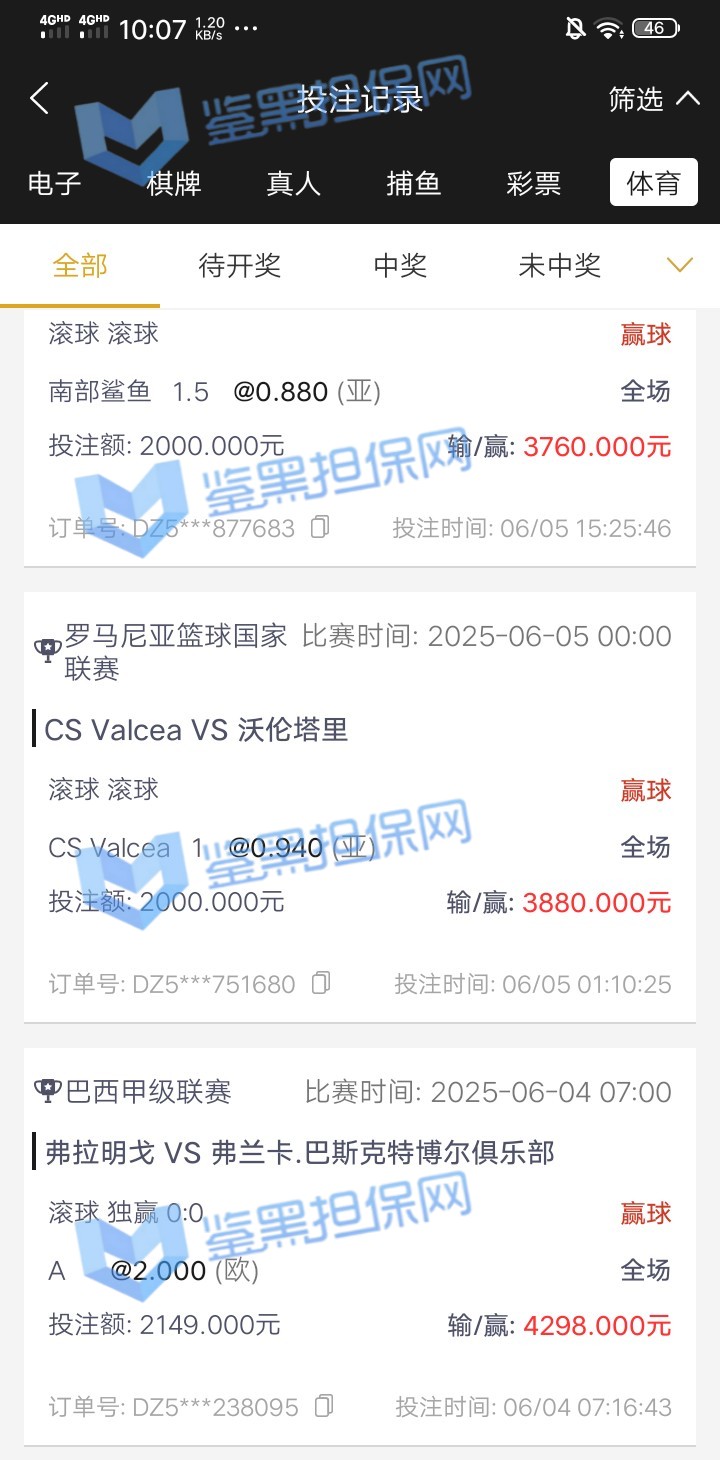Screen dimensions: 720x1460
Task: Switch to the 真人 category
Action: [293, 183]
